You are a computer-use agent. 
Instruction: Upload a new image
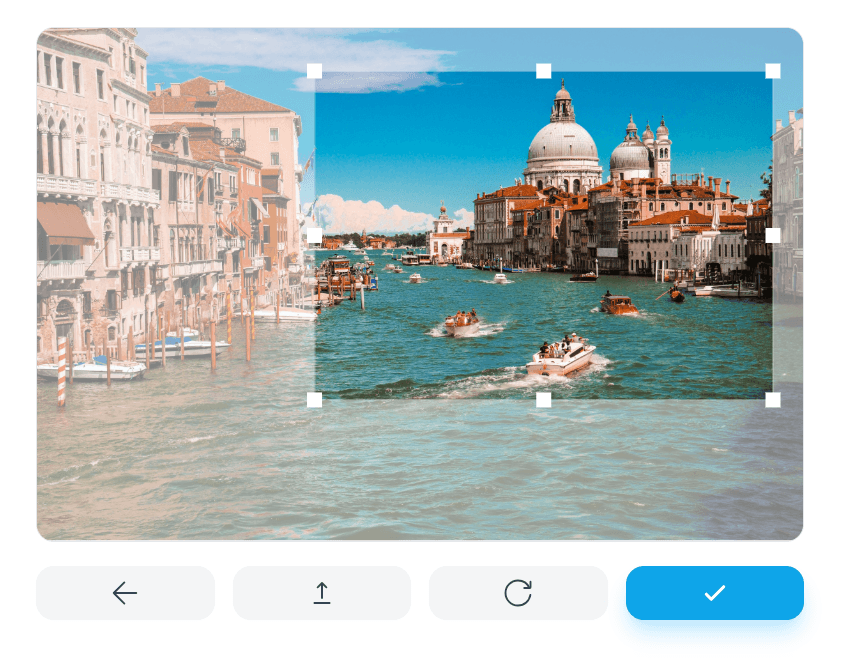click(x=321, y=593)
